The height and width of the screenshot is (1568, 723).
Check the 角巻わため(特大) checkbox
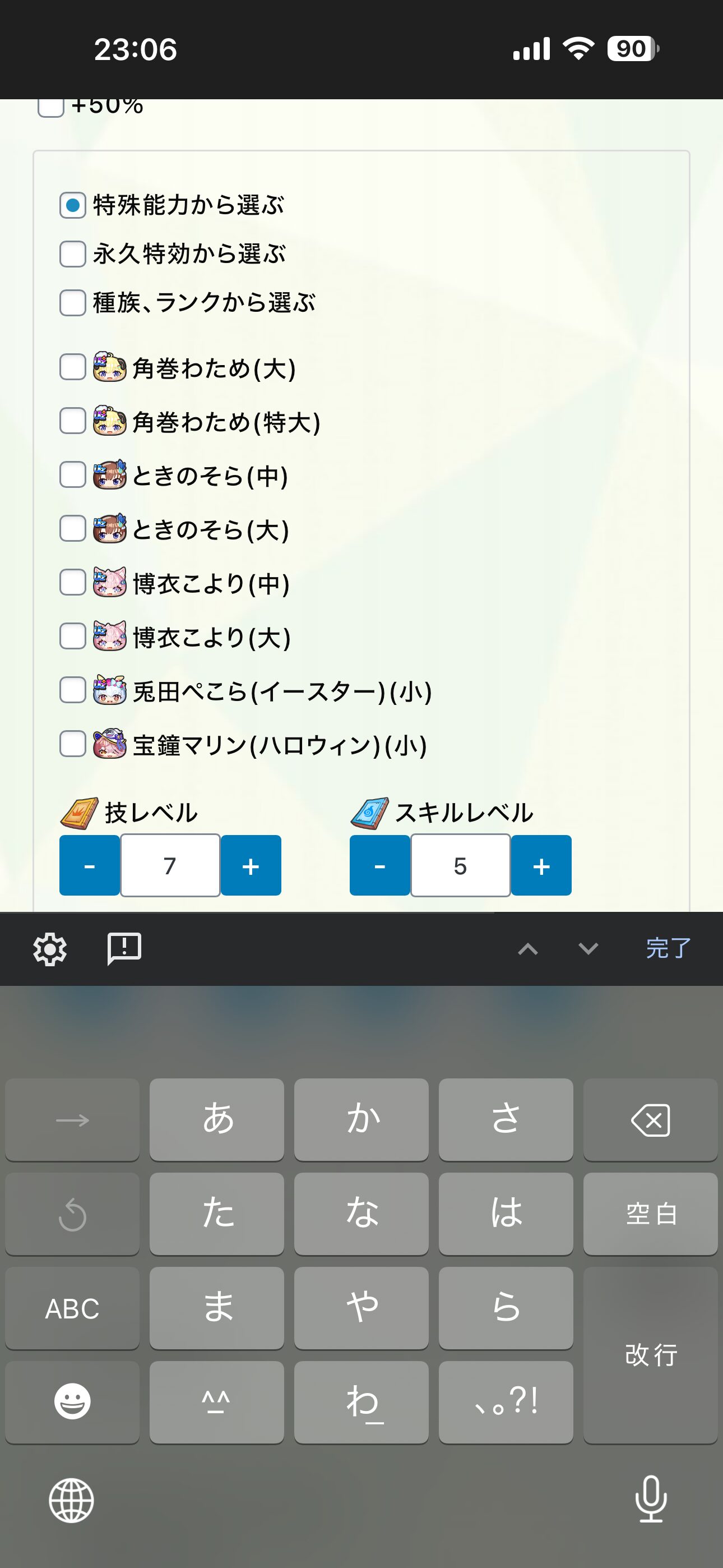72,421
